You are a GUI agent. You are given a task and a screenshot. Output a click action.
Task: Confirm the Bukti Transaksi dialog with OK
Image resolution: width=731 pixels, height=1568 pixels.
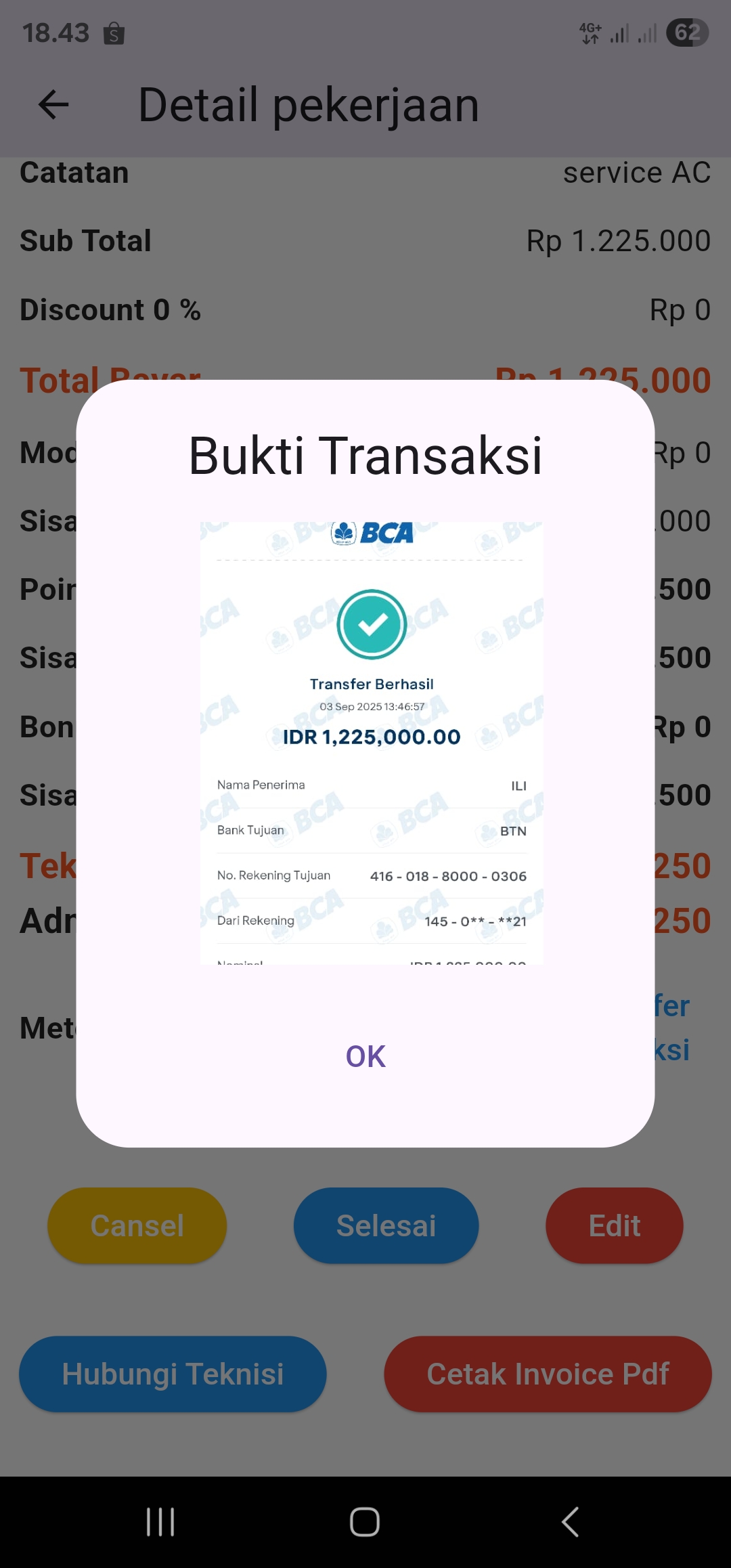click(365, 1056)
